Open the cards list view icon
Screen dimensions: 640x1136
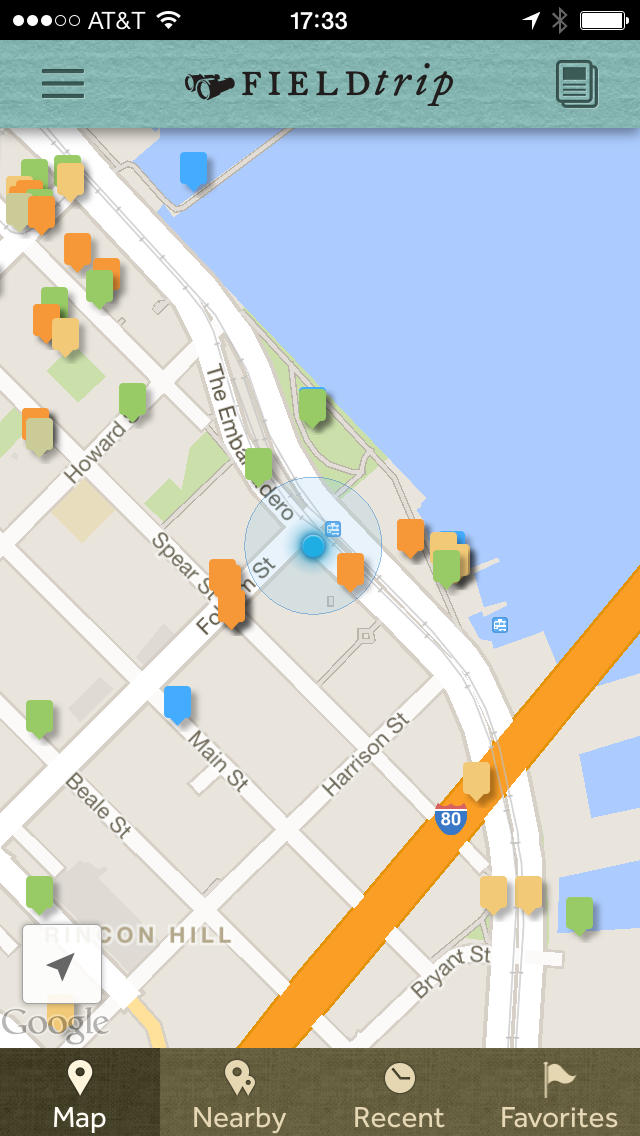tap(576, 84)
